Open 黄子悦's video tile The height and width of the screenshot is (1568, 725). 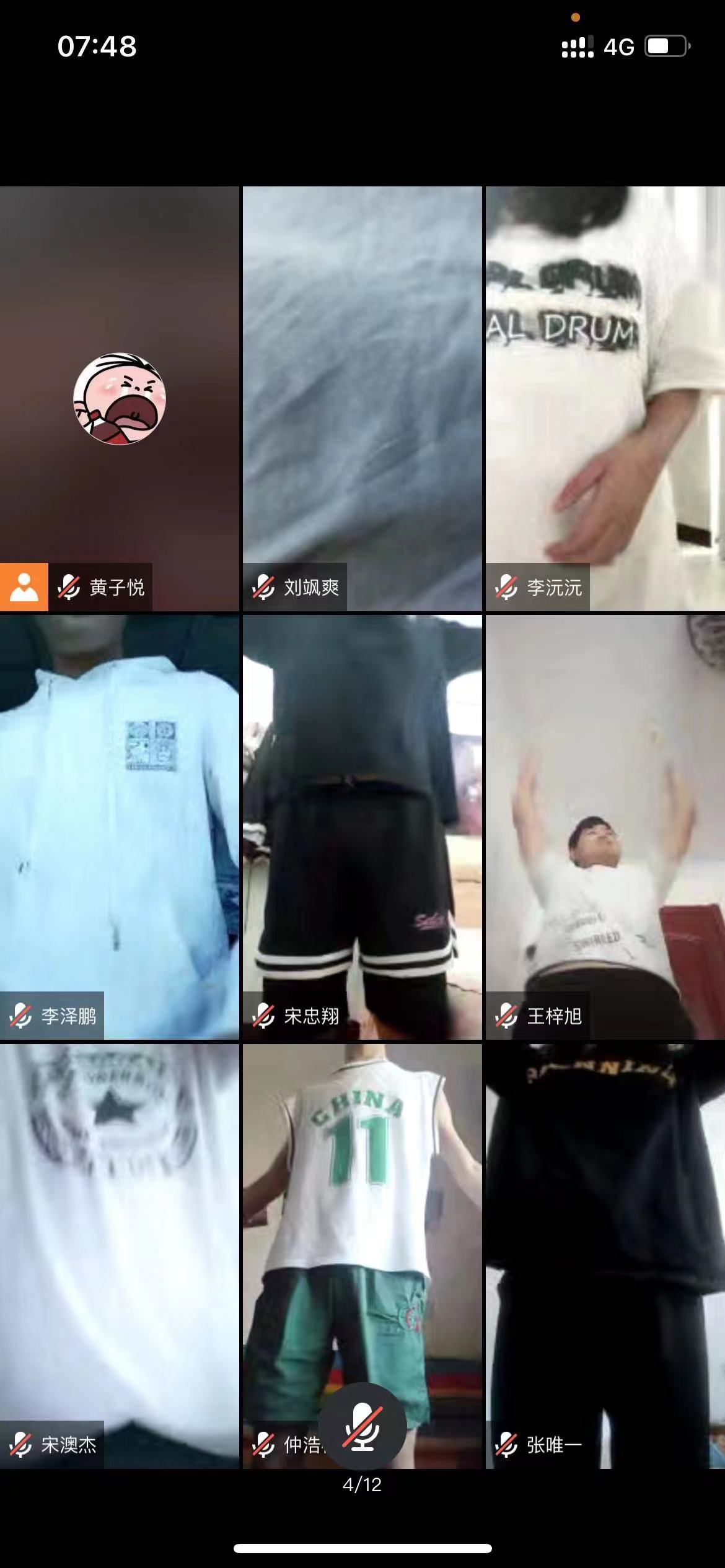[x=119, y=399]
